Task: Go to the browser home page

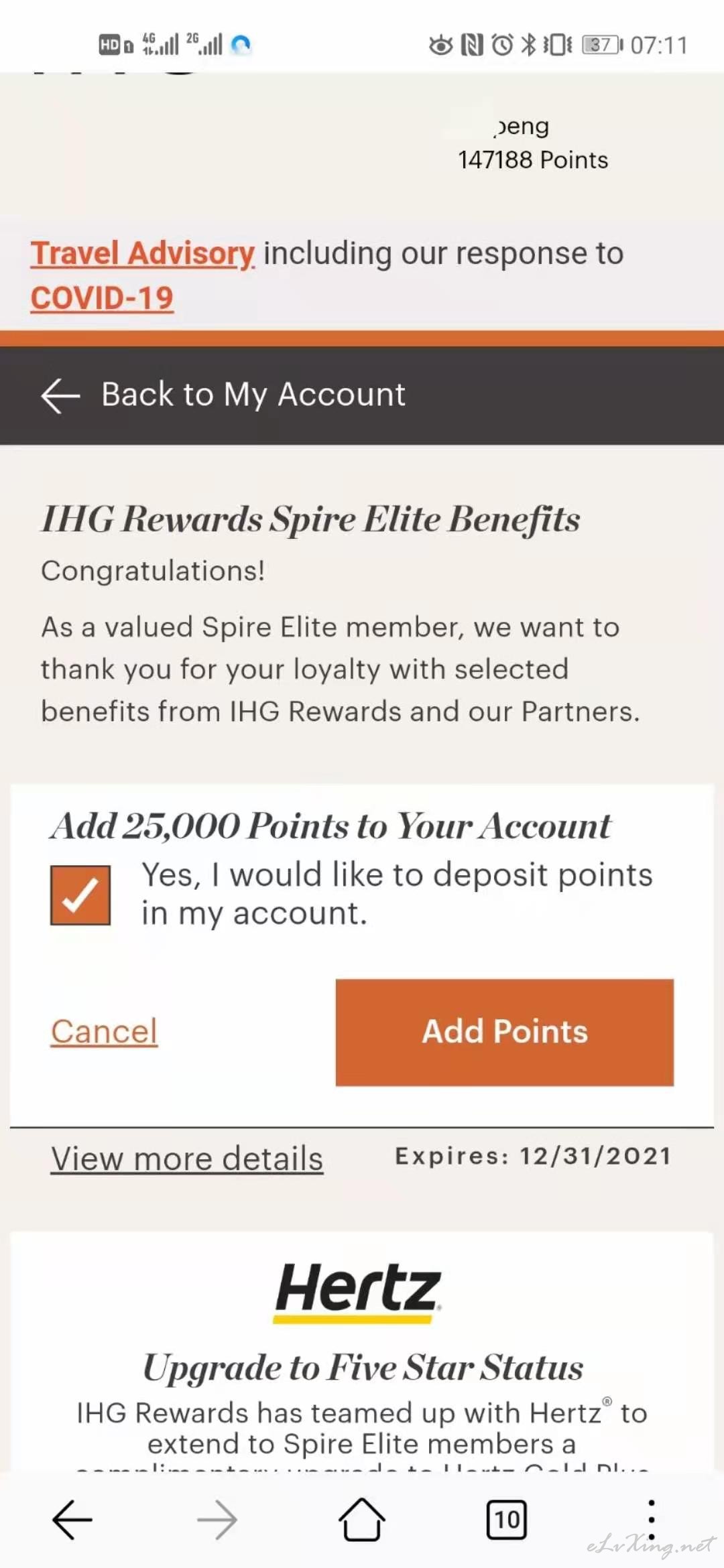Action: pyautogui.click(x=362, y=1519)
